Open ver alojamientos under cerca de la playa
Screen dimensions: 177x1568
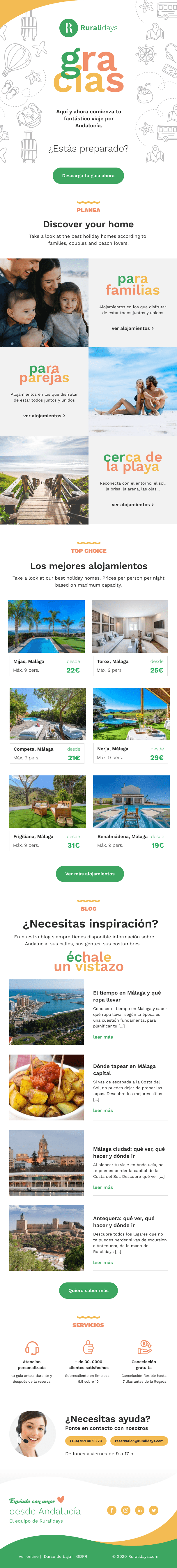pyautogui.click(x=132, y=504)
